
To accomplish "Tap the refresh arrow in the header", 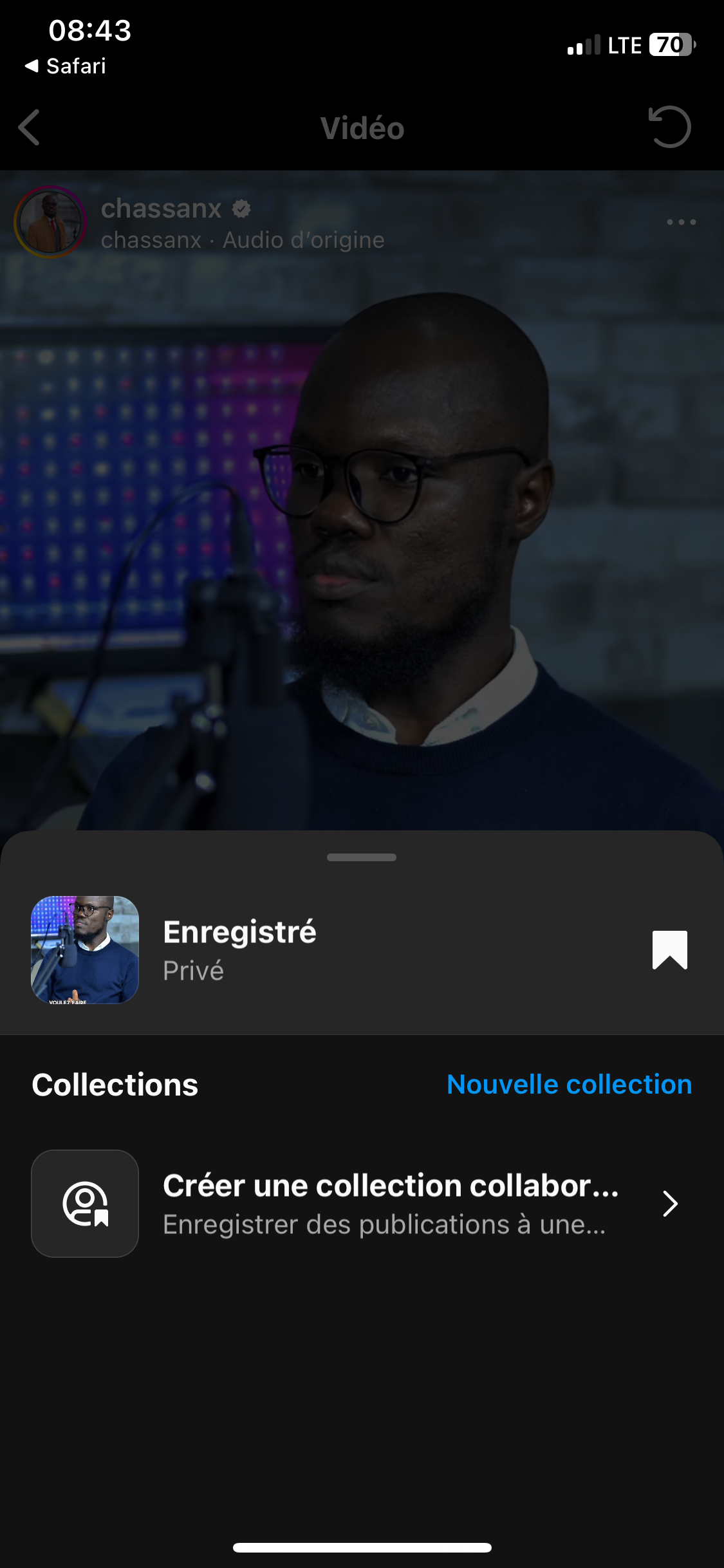I will pyautogui.click(x=669, y=127).
